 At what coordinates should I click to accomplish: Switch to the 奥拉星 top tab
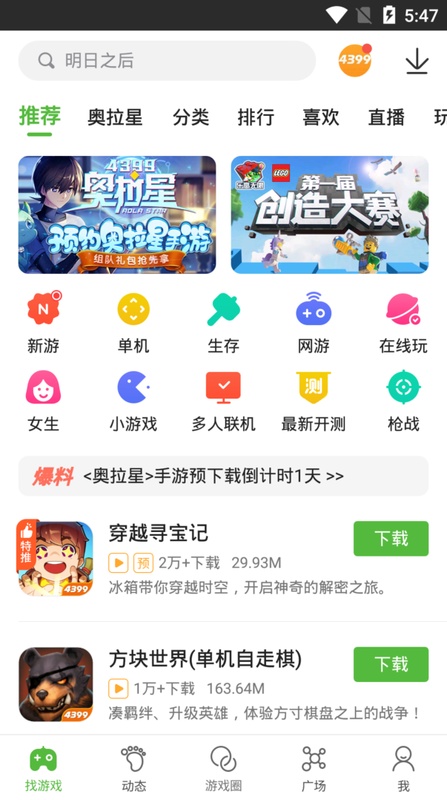click(x=115, y=117)
